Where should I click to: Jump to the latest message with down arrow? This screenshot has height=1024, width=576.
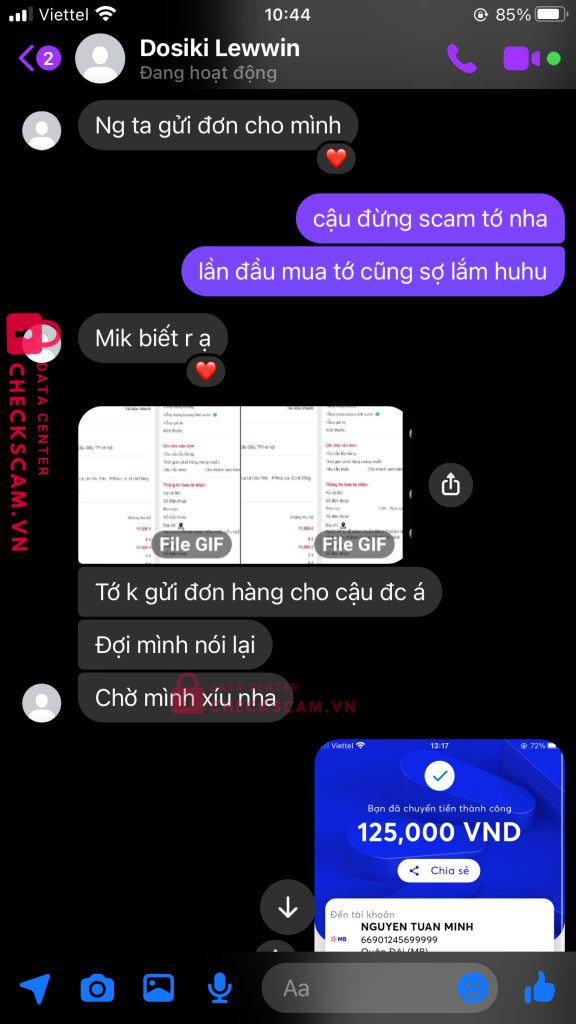point(288,907)
